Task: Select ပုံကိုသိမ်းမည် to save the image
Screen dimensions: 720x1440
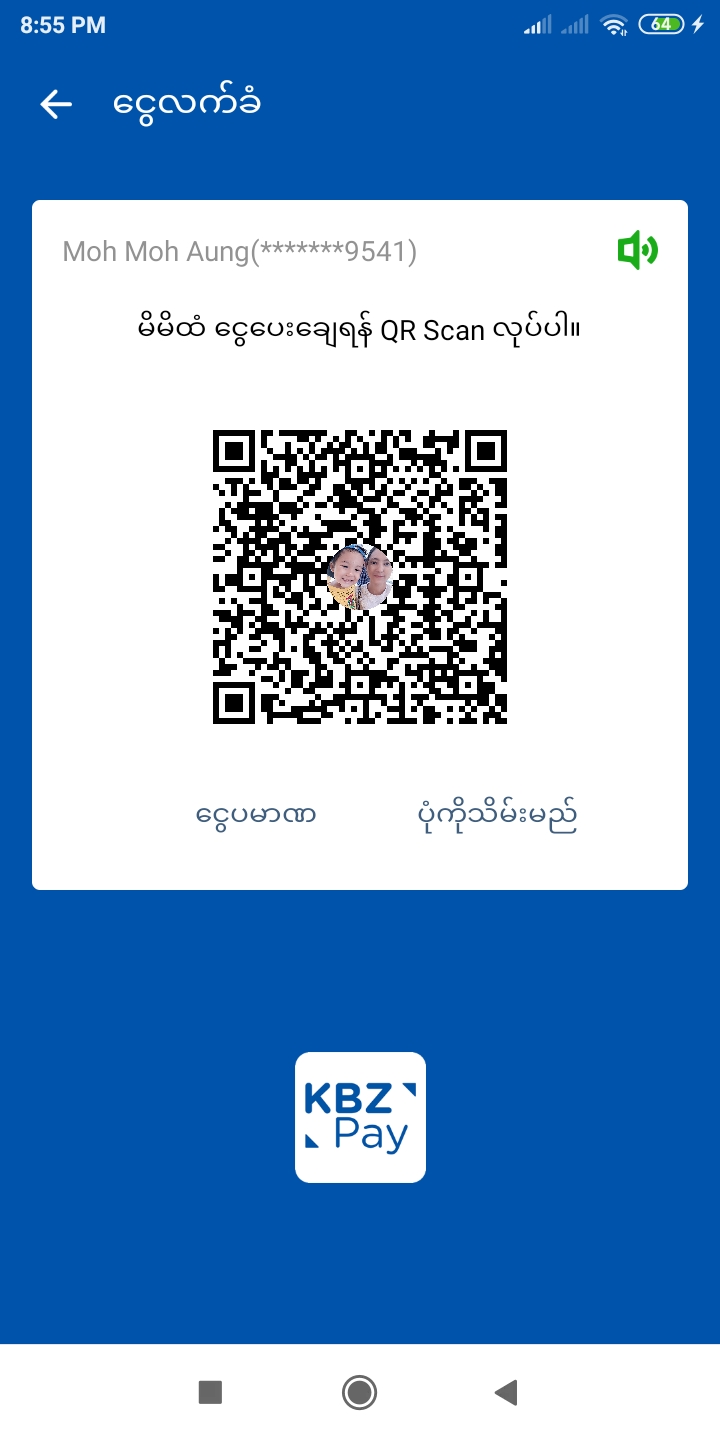Action: tap(497, 815)
